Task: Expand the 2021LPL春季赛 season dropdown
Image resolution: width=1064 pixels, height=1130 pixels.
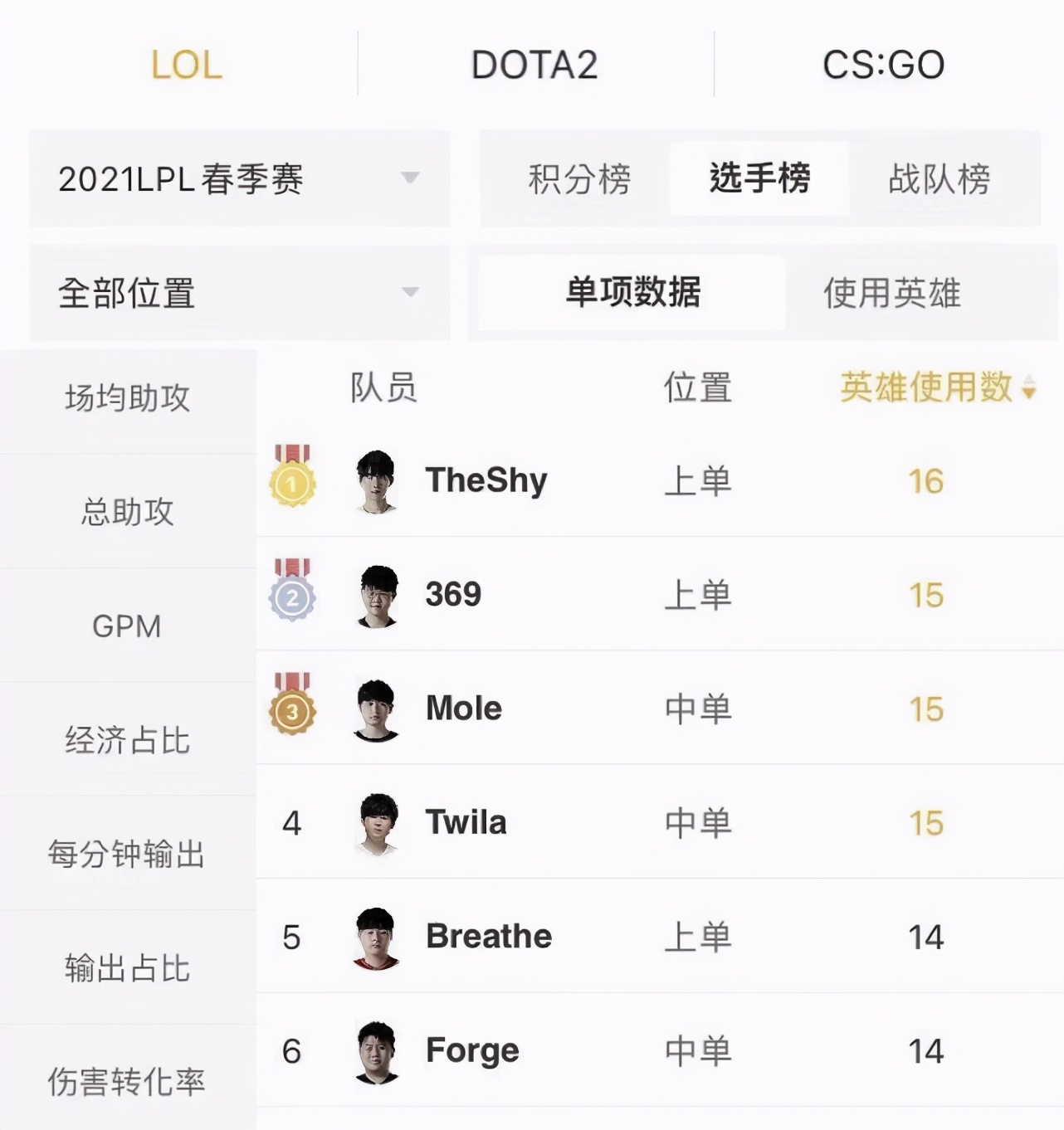Action: coord(239,178)
